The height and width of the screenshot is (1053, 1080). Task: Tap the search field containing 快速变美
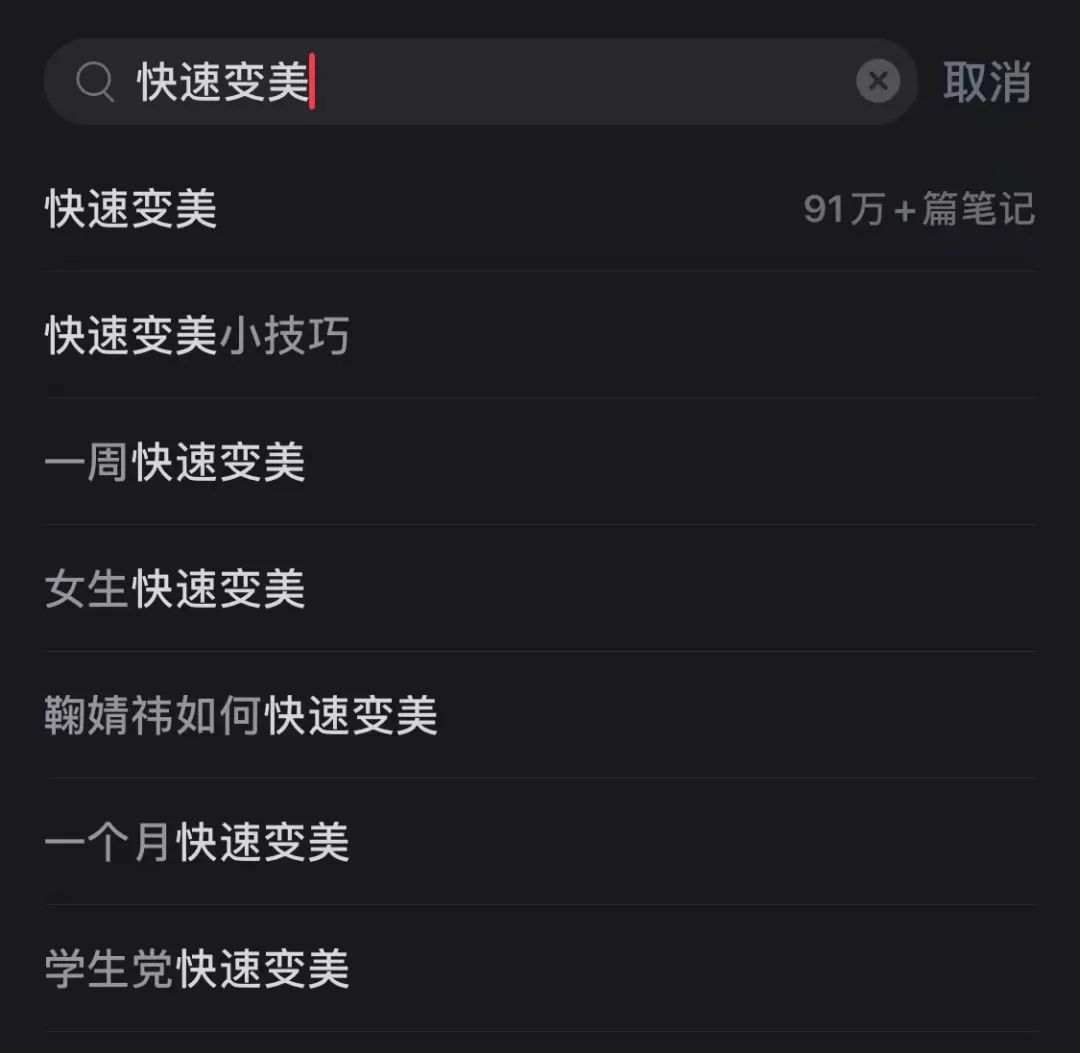(500, 82)
